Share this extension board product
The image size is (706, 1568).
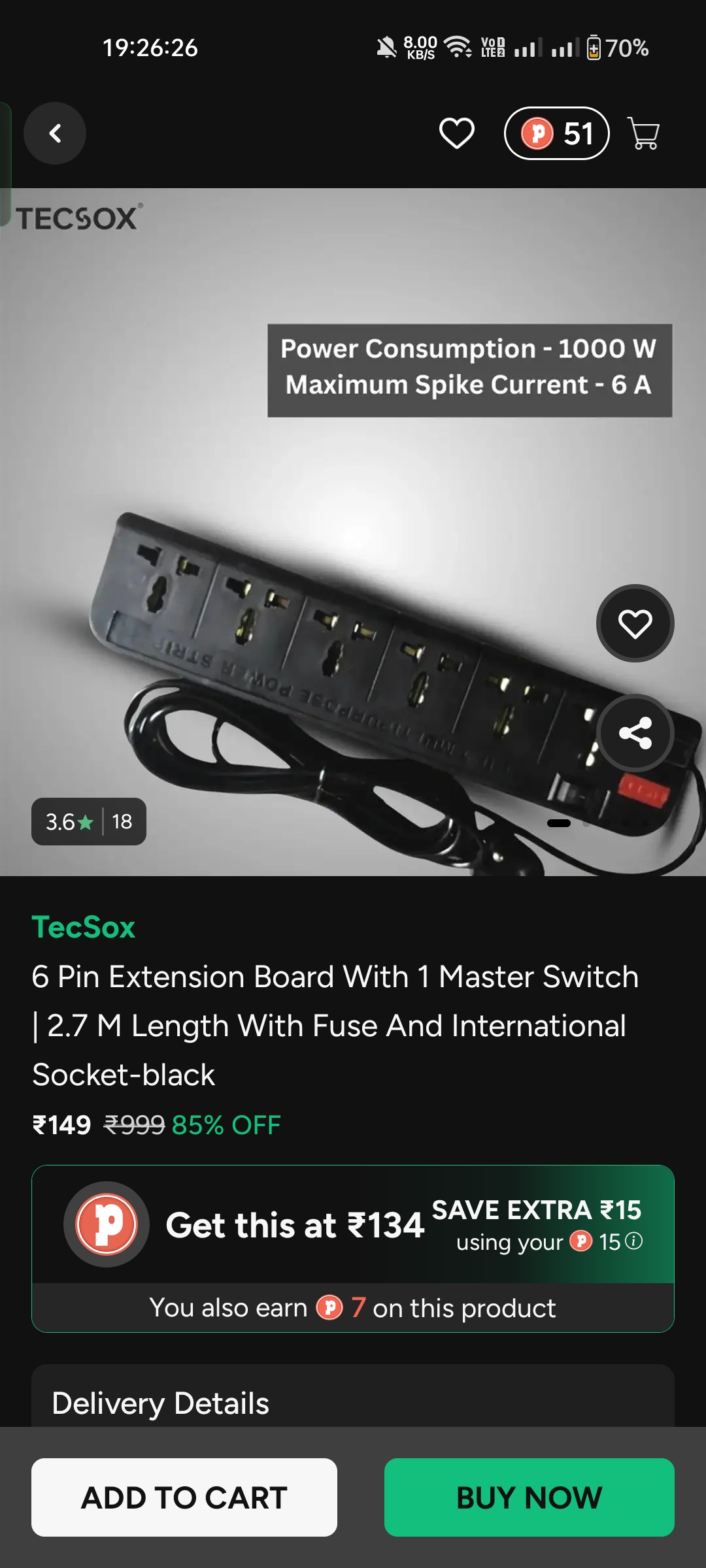(x=635, y=733)
